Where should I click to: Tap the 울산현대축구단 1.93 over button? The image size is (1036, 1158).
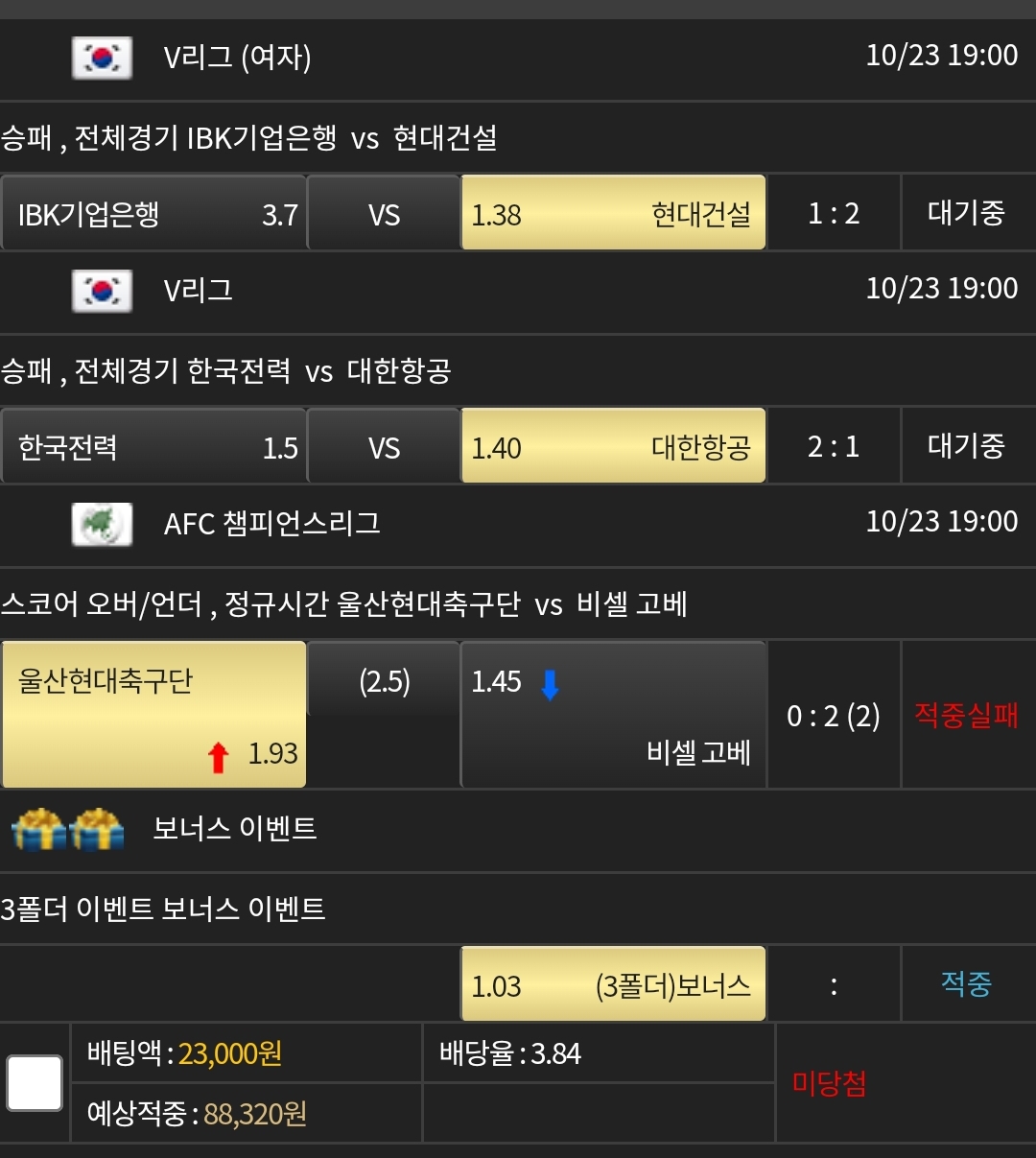point(153,715)
